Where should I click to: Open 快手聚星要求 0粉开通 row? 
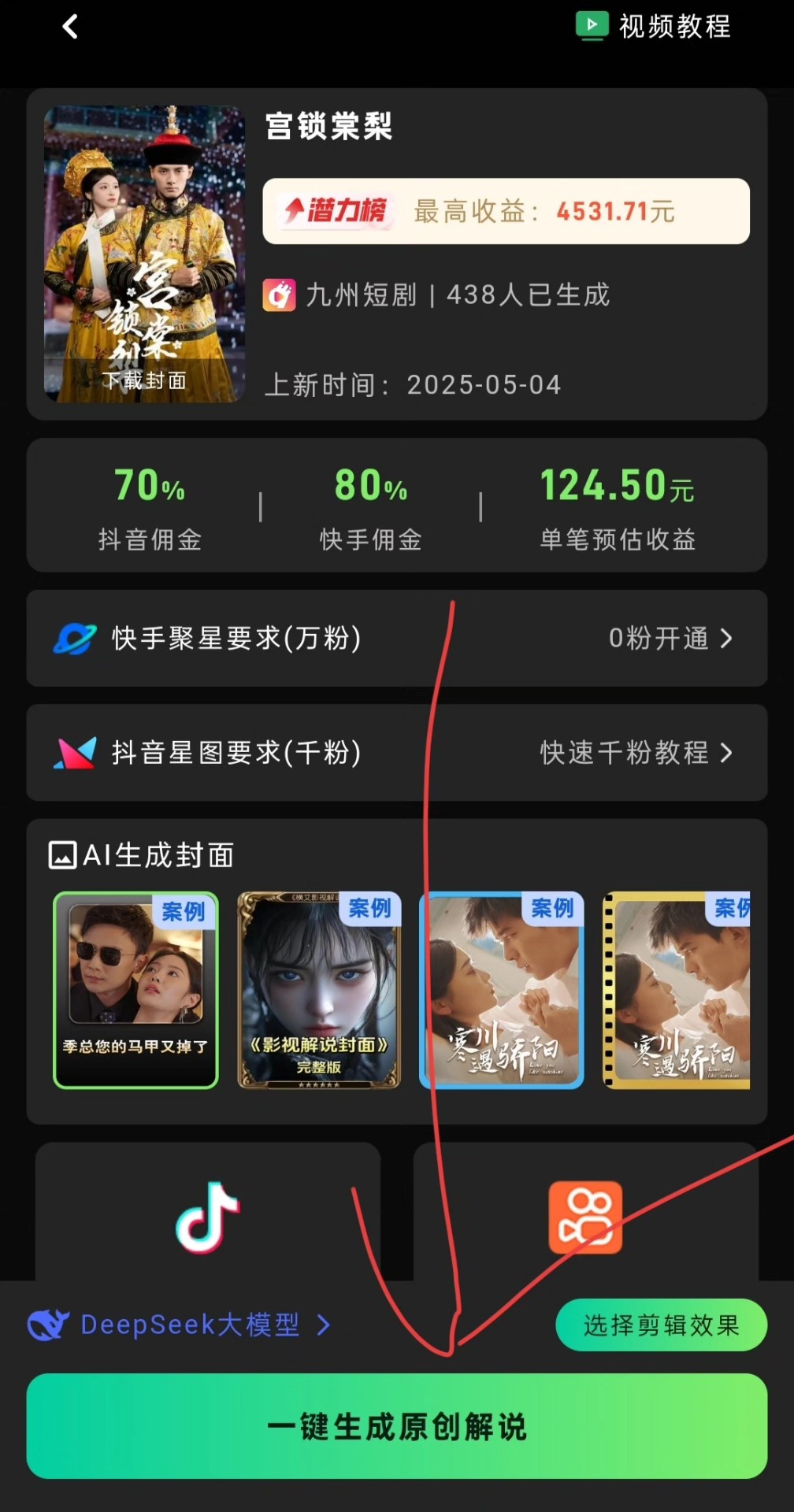[396, 639]
